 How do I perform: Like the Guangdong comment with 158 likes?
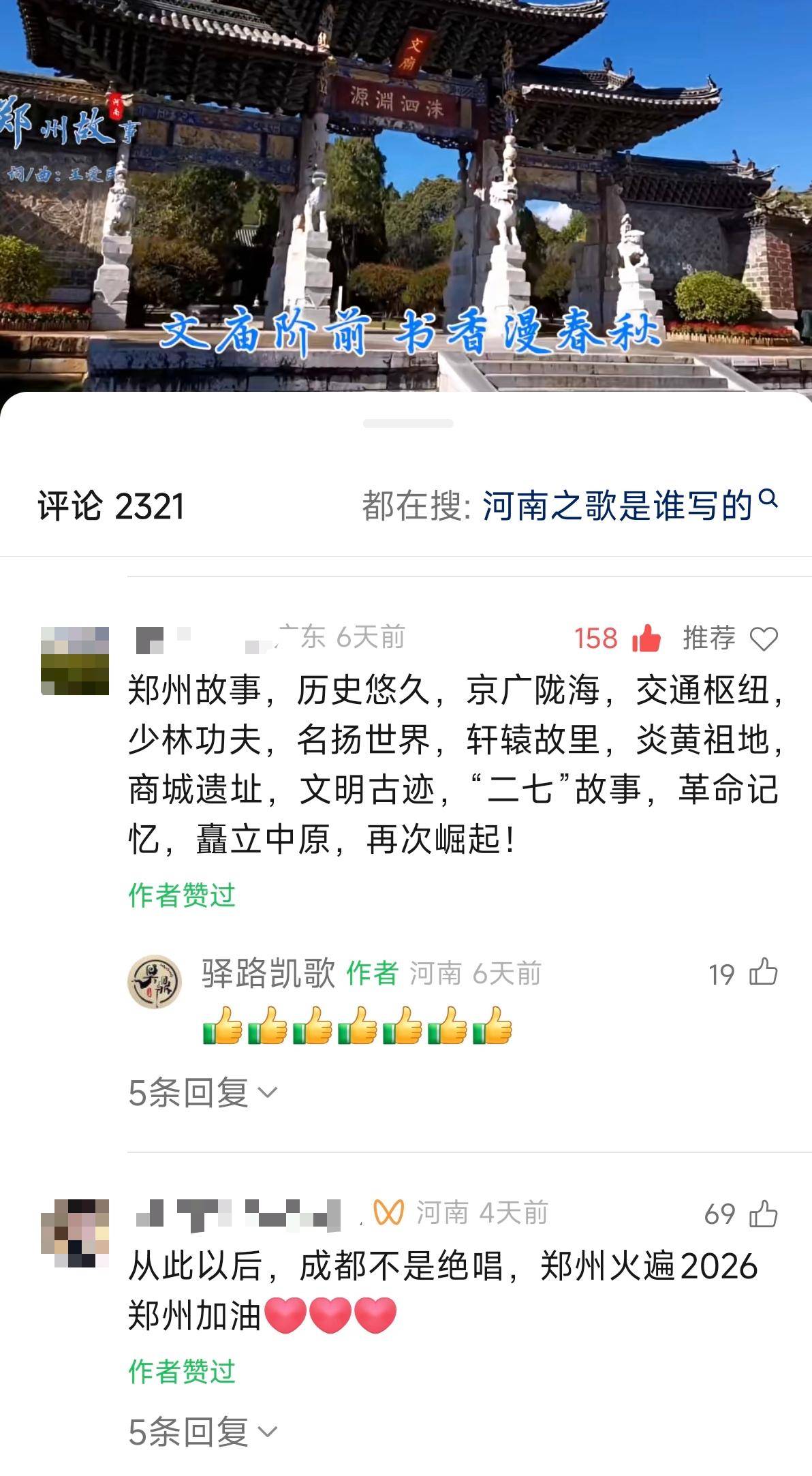[x=646, y=639]
